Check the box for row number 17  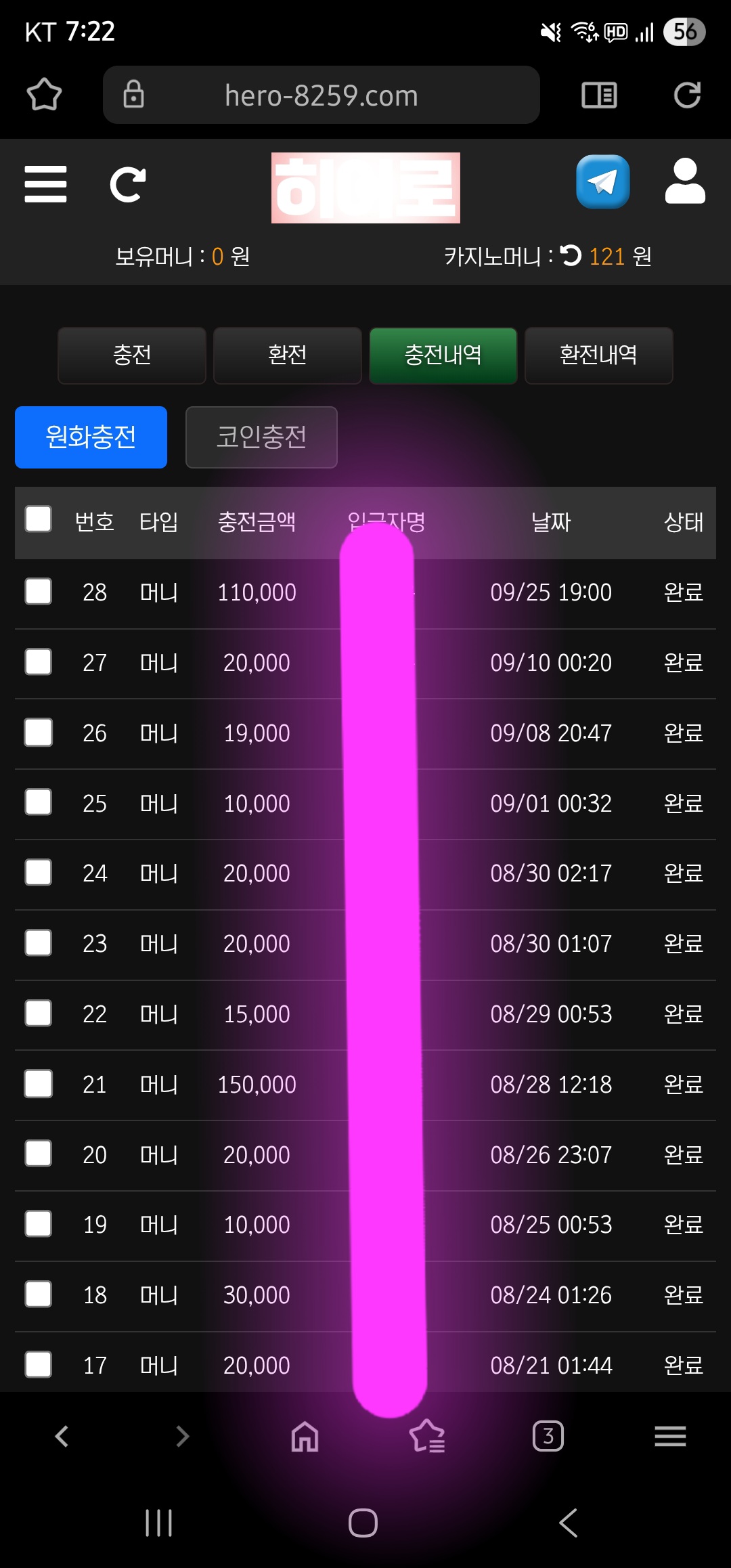point(39,1364)
